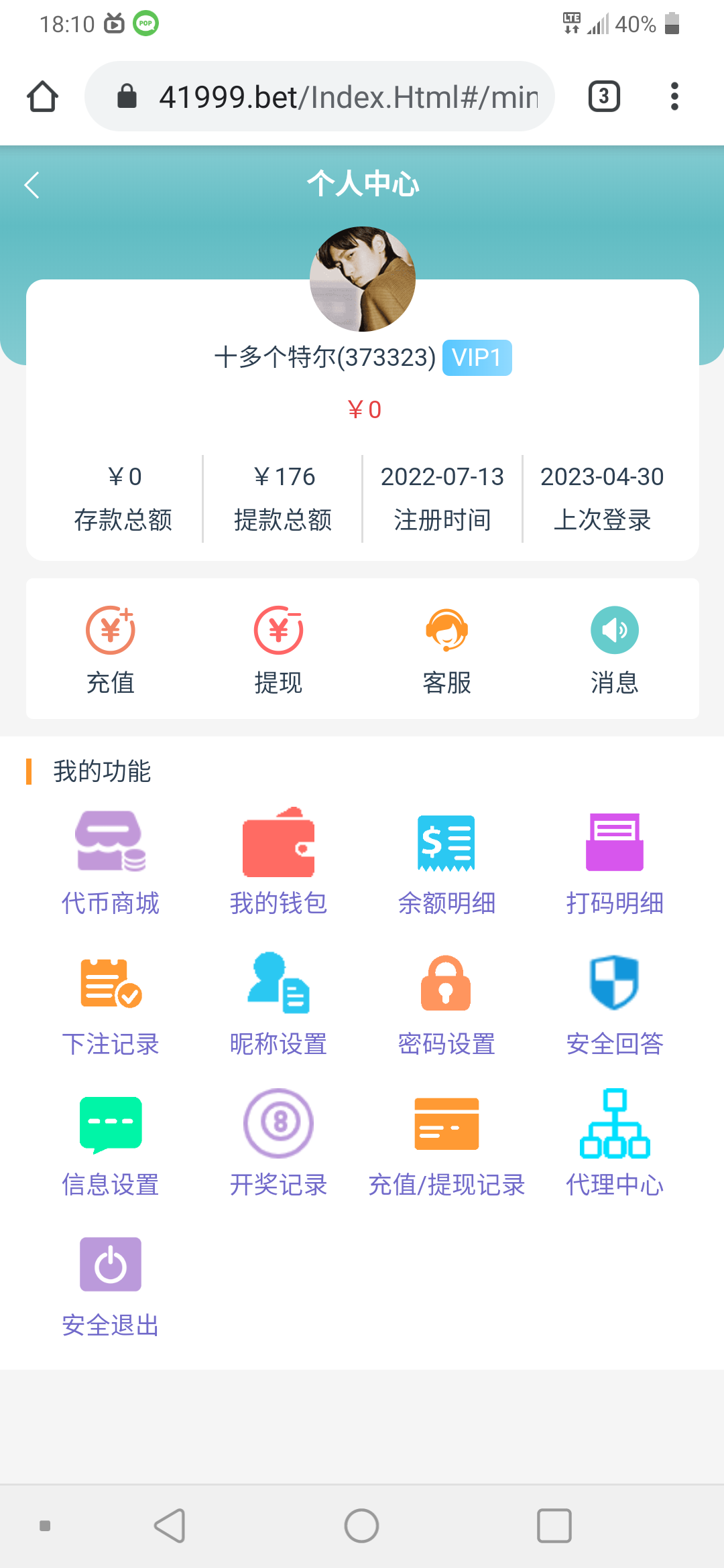This screenshot has width=724, height=1568.
Task: Open the browser tab switcher
Action: tap(603, 96)
